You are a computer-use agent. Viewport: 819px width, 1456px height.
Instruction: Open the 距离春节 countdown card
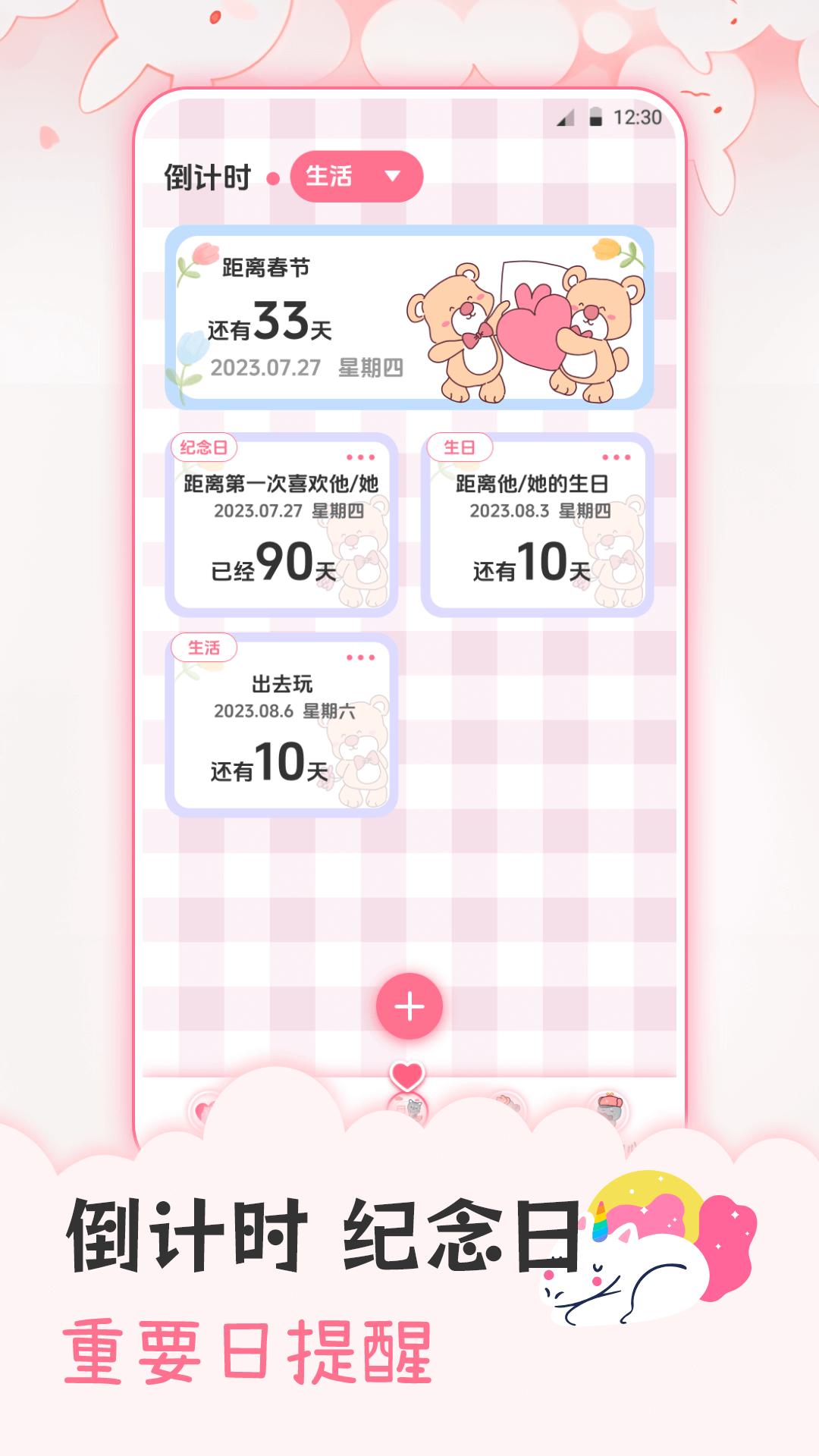click(x=409, y=318)
